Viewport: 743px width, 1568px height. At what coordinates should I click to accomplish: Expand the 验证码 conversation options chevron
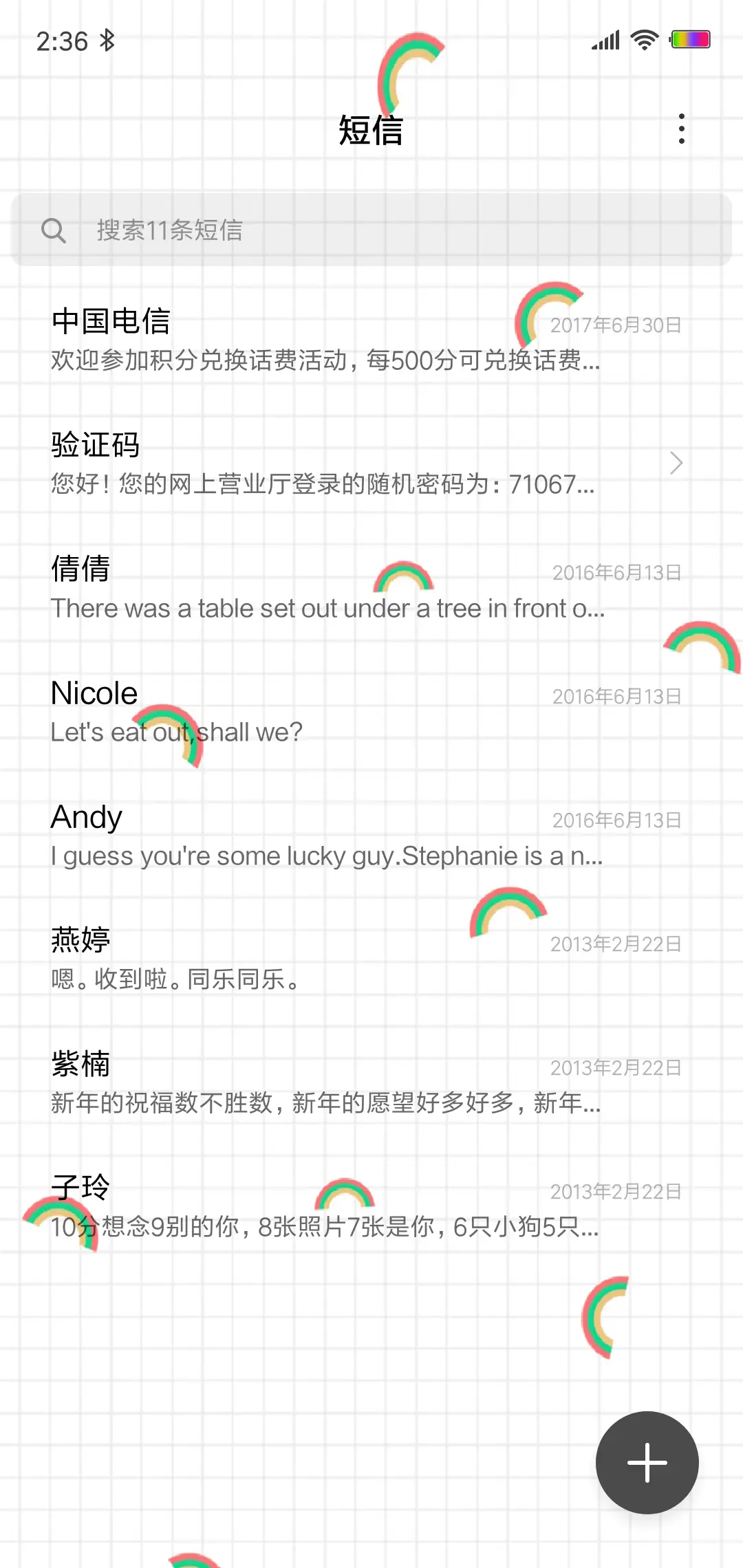coord(675,463)
